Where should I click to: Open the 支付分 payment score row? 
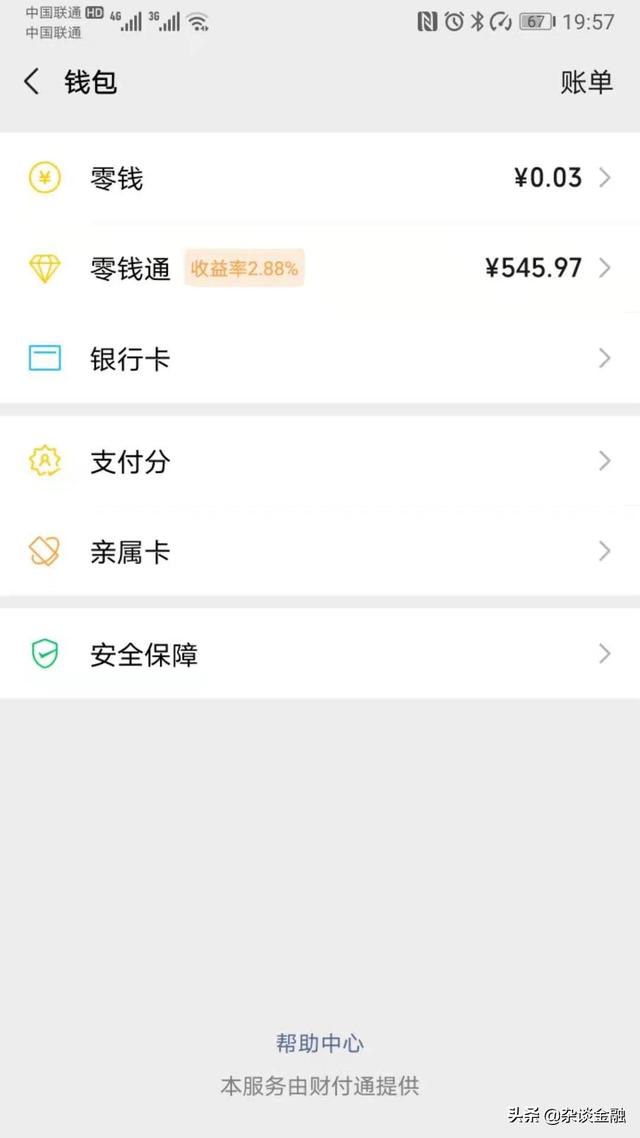click(320, 461)
